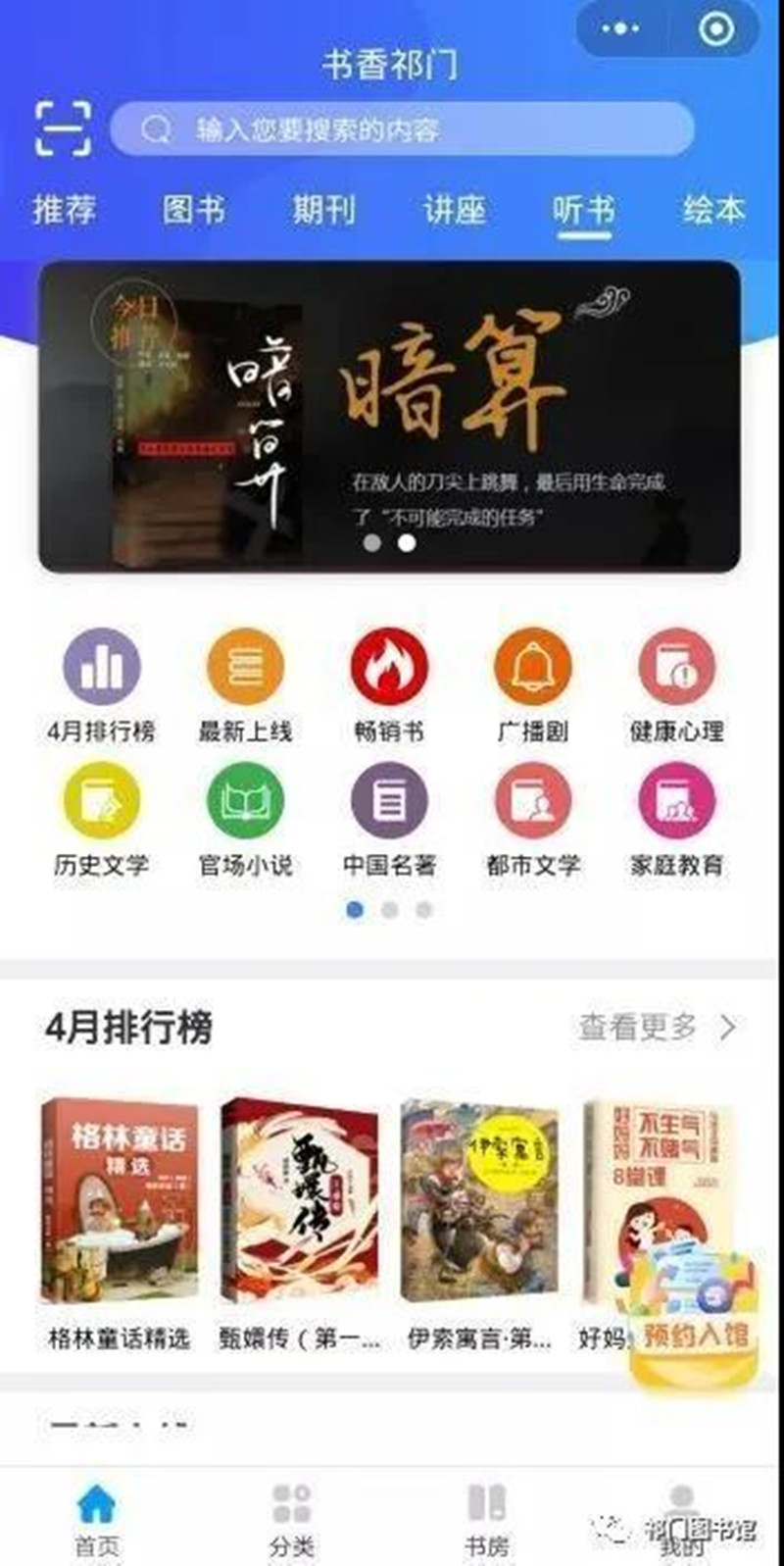Switch to the 图书 tab

pyautogui.click(x=194, y=210)
